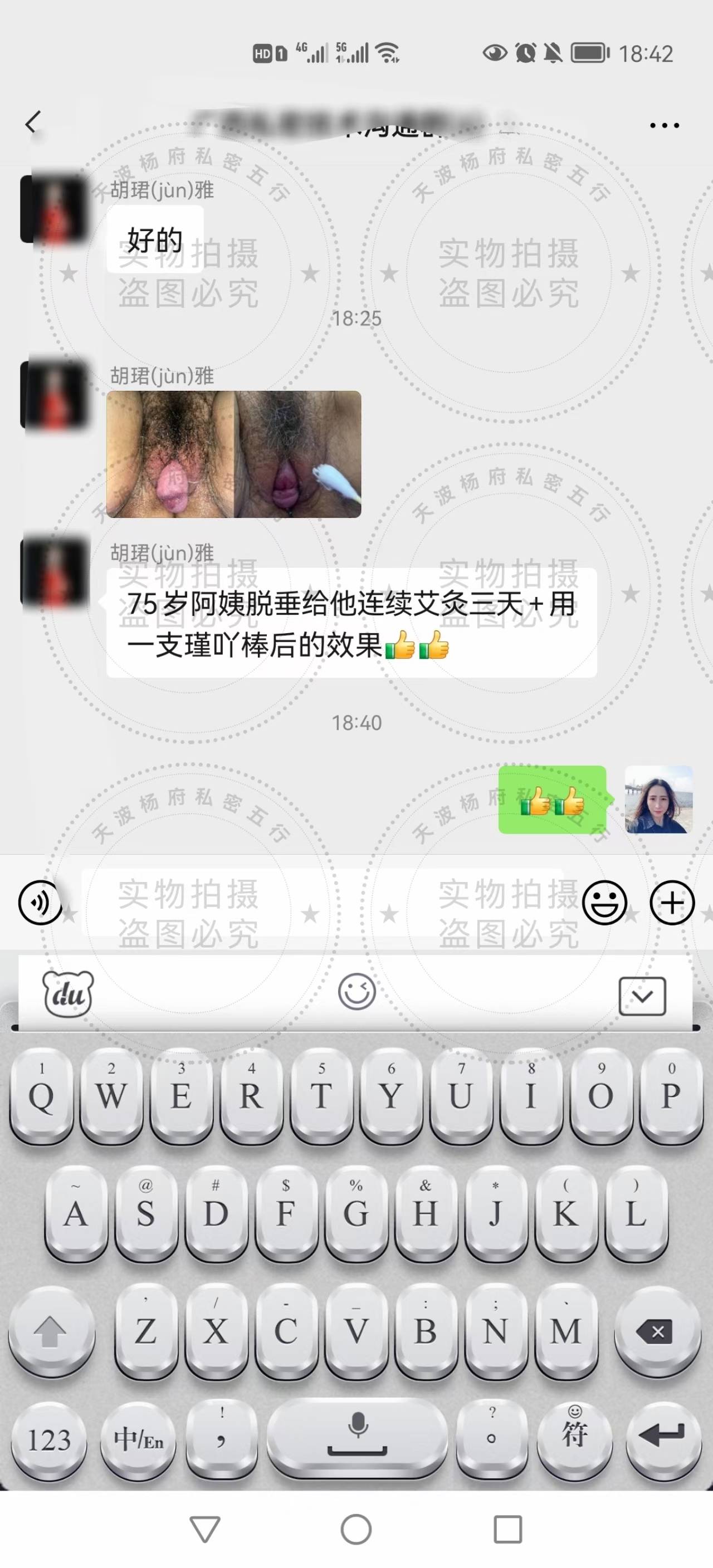Open the plus attachment menu
This screenshot has width=713, height=1568.
coord(672,902)
